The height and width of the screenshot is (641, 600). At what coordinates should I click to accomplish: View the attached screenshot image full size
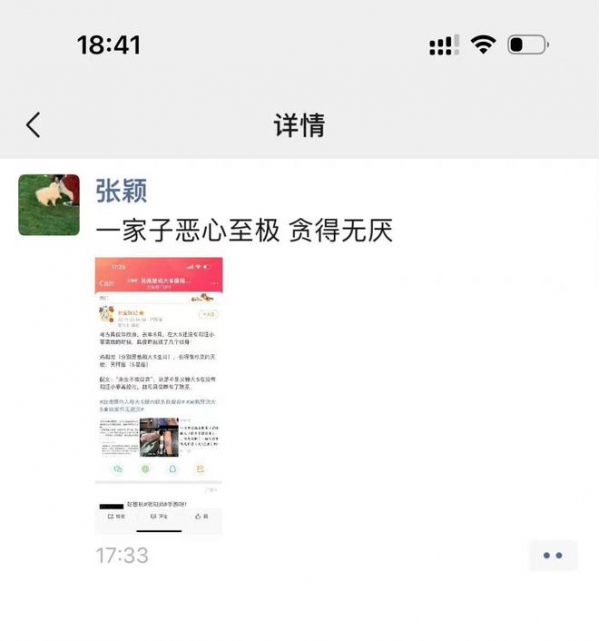tap(159, 395)
